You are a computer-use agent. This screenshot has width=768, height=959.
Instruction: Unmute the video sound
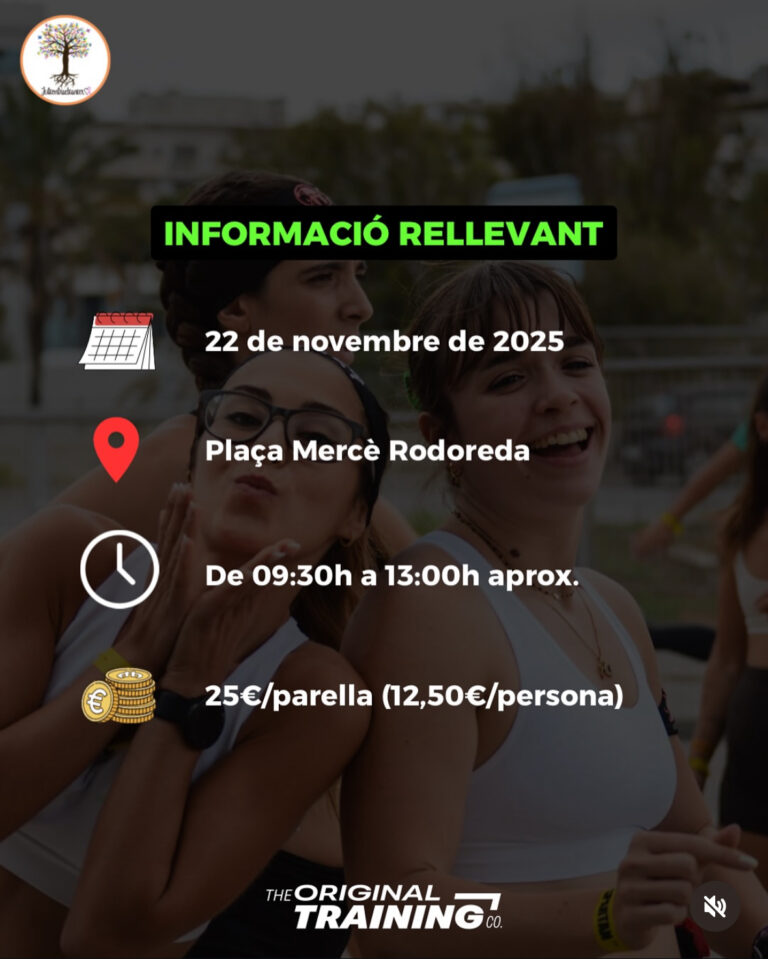point(714,906)
